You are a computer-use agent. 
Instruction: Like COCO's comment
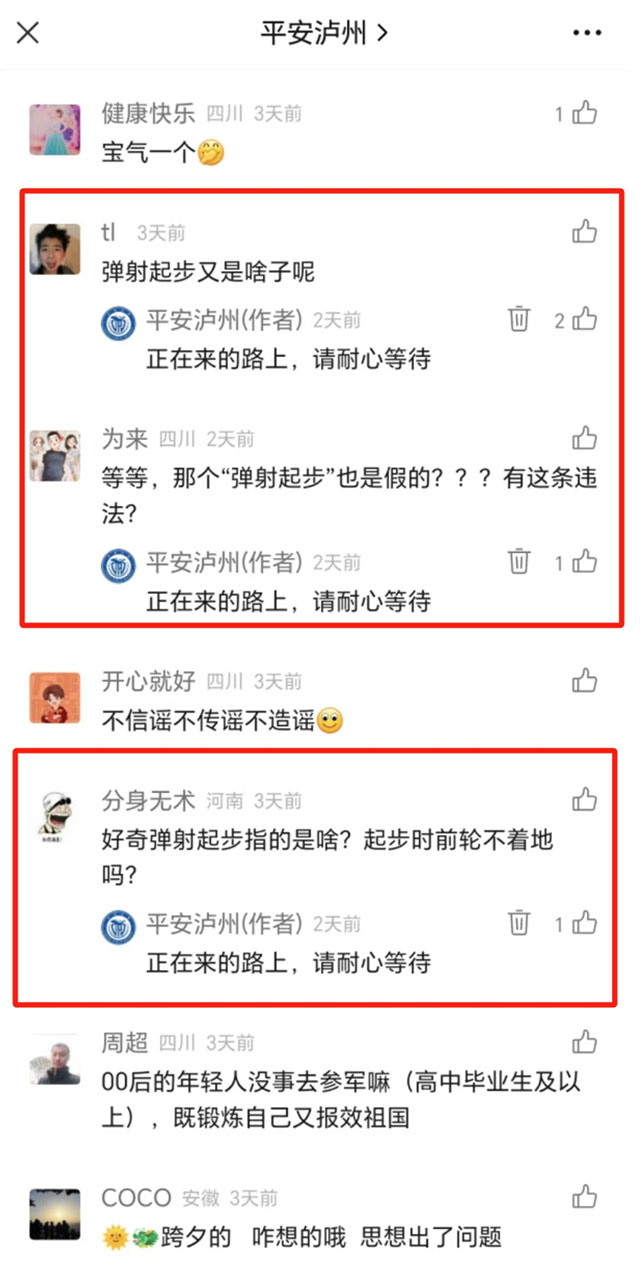pos(585,1196)
